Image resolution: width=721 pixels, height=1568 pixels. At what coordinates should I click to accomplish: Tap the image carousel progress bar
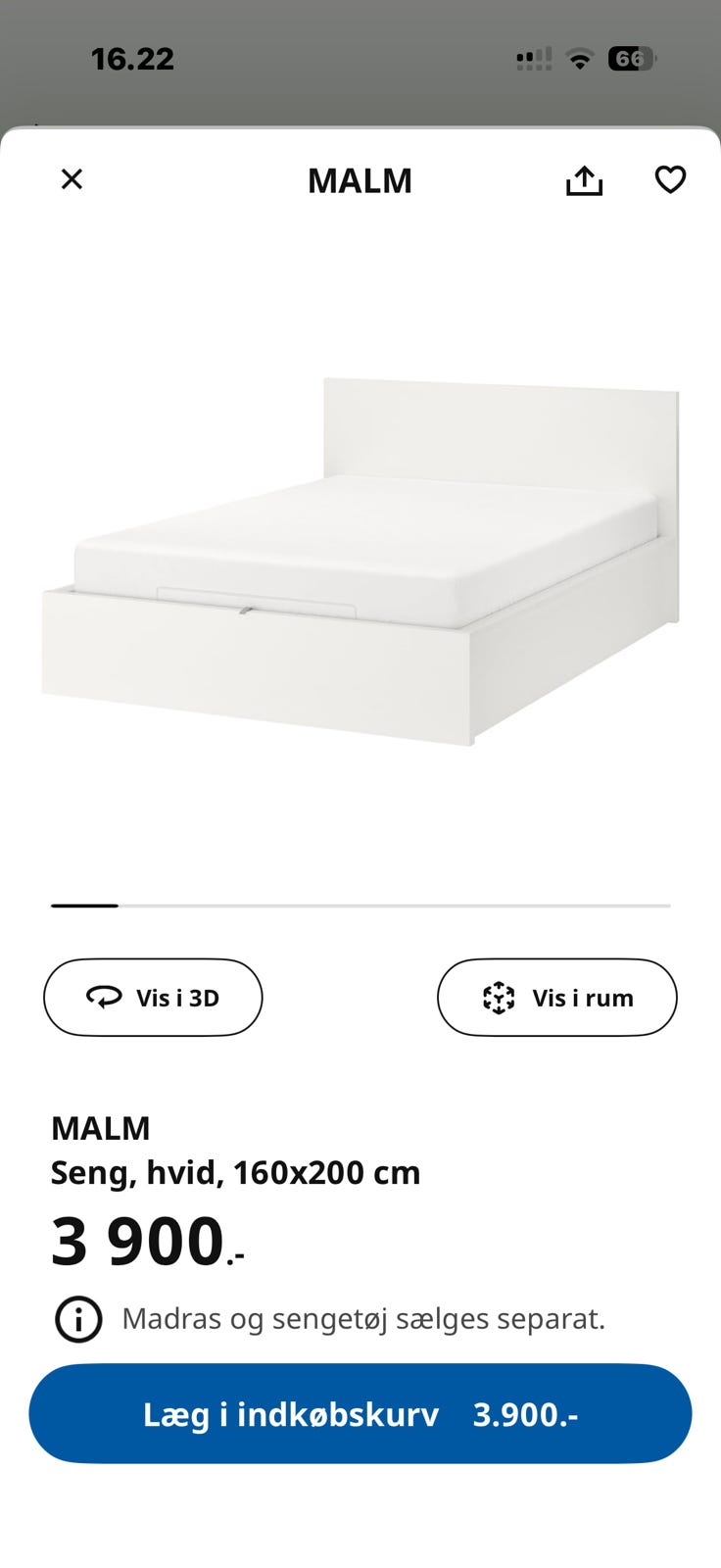tap(360, 905)
